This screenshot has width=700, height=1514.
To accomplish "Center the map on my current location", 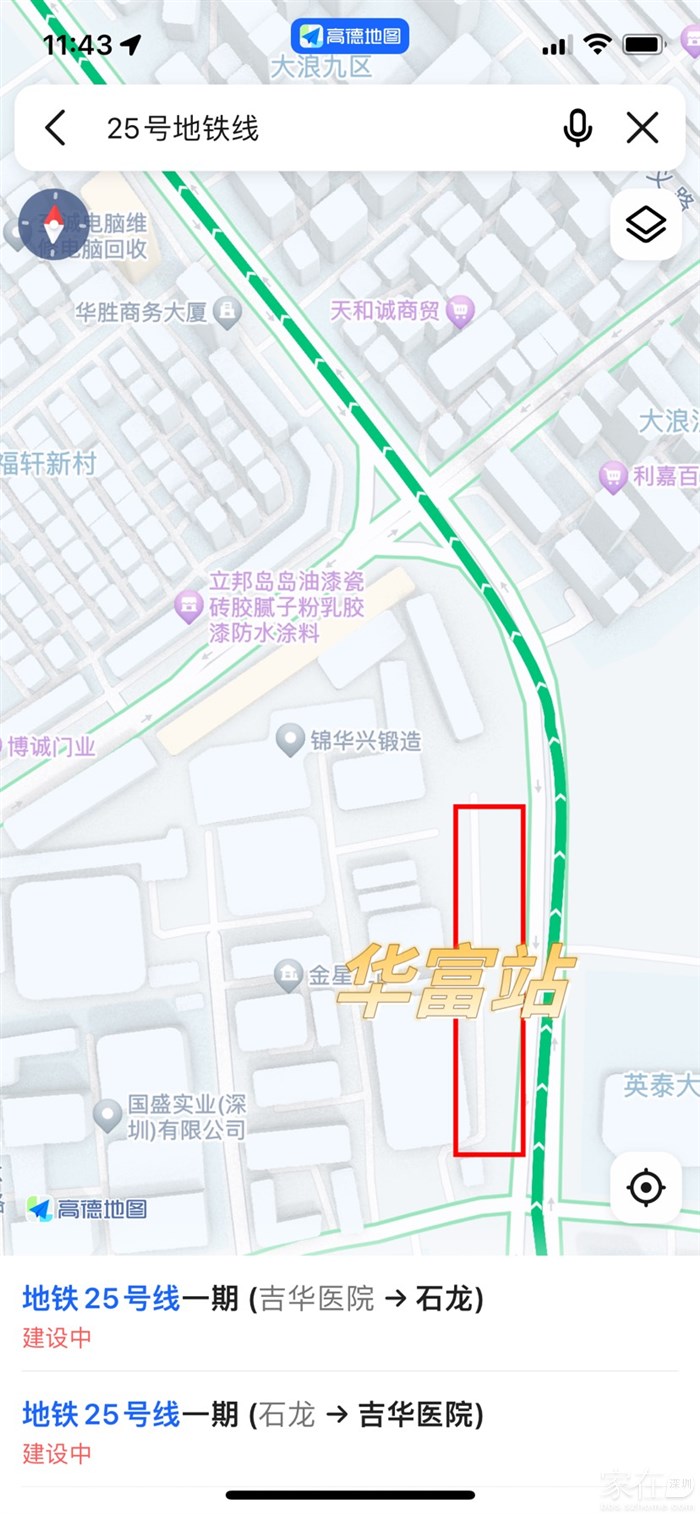I will pos(646,1187).
